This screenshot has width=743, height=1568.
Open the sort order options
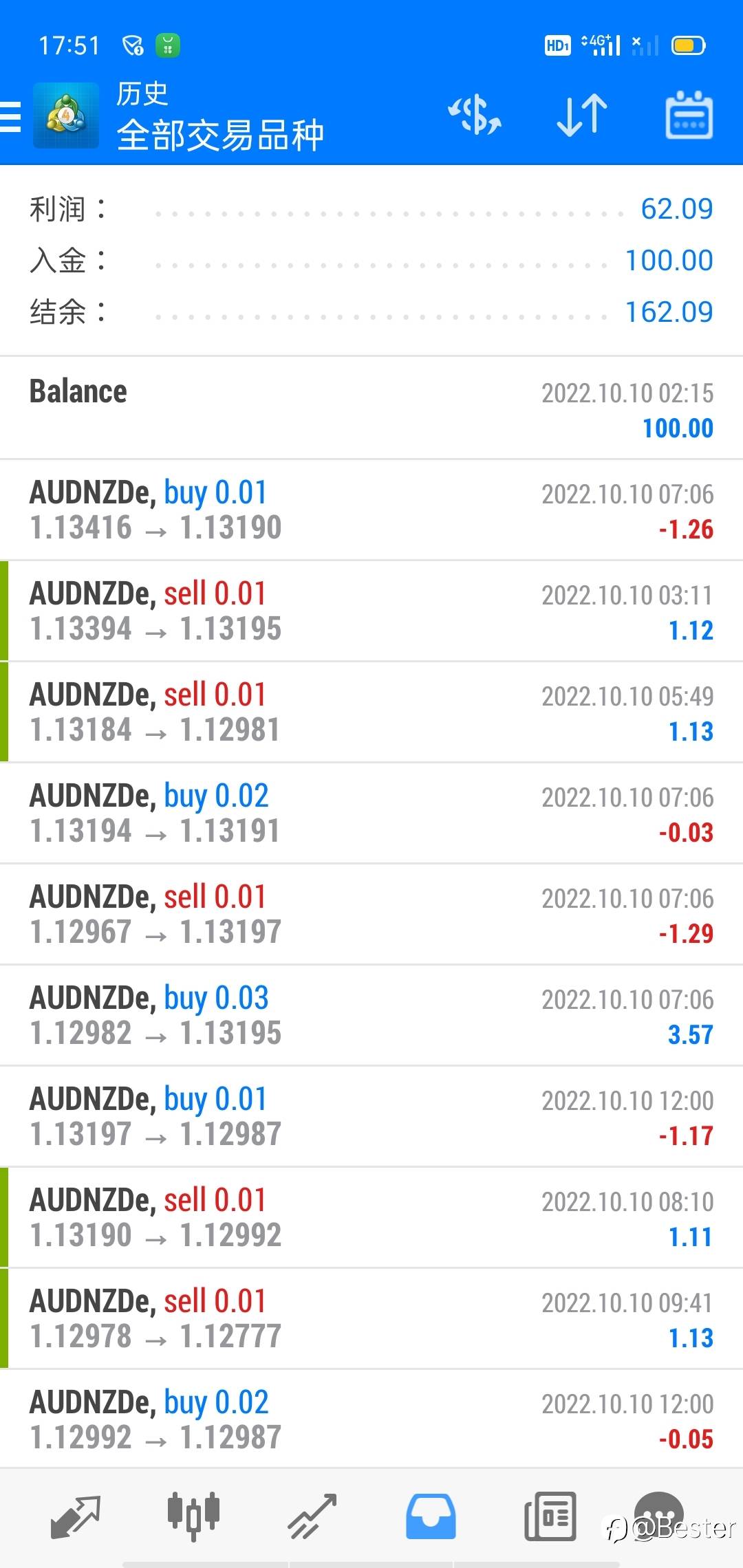click(582, 115)
